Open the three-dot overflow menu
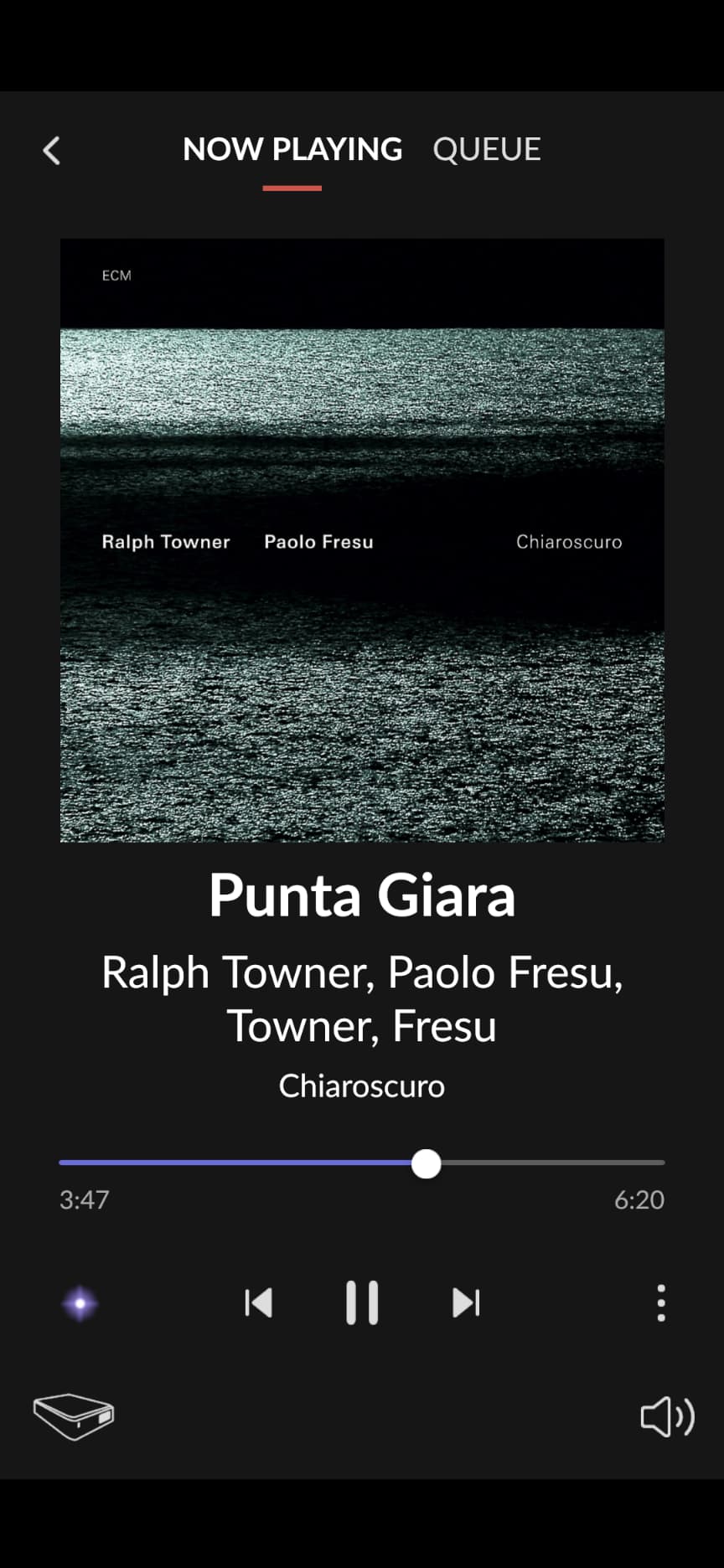The width and height of the screenshot is (724, 1568). tap(661, 1302)
